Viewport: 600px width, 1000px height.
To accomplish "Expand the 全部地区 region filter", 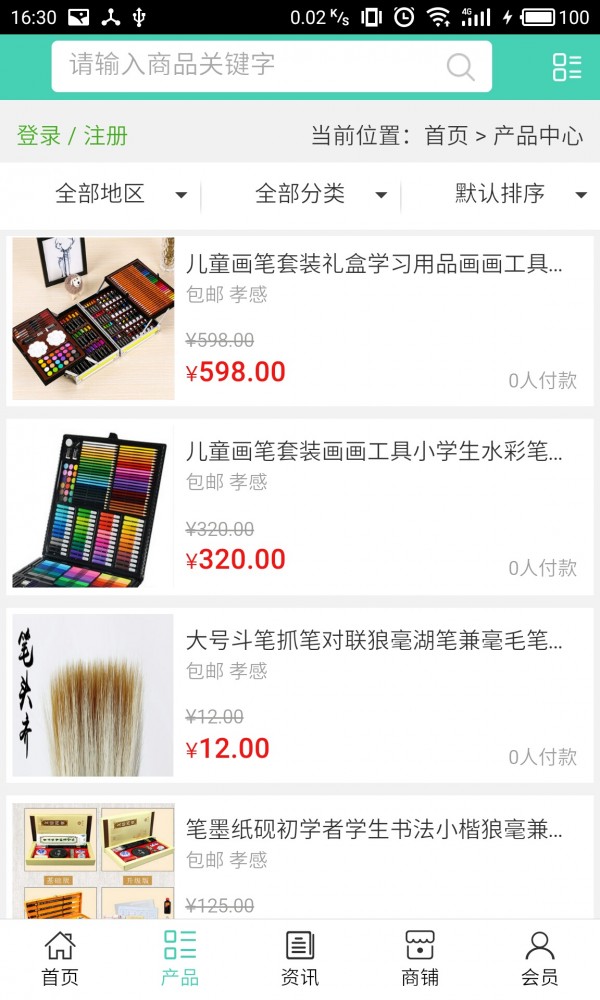I will point(120,194).
